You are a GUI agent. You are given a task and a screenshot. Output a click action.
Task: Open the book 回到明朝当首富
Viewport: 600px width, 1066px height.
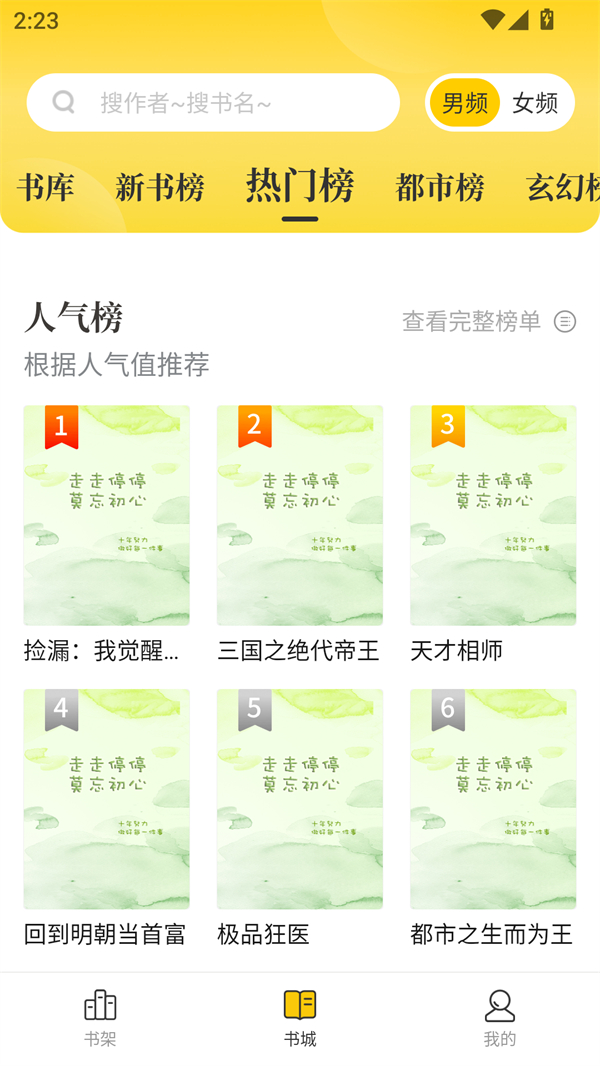pos(107,819)
